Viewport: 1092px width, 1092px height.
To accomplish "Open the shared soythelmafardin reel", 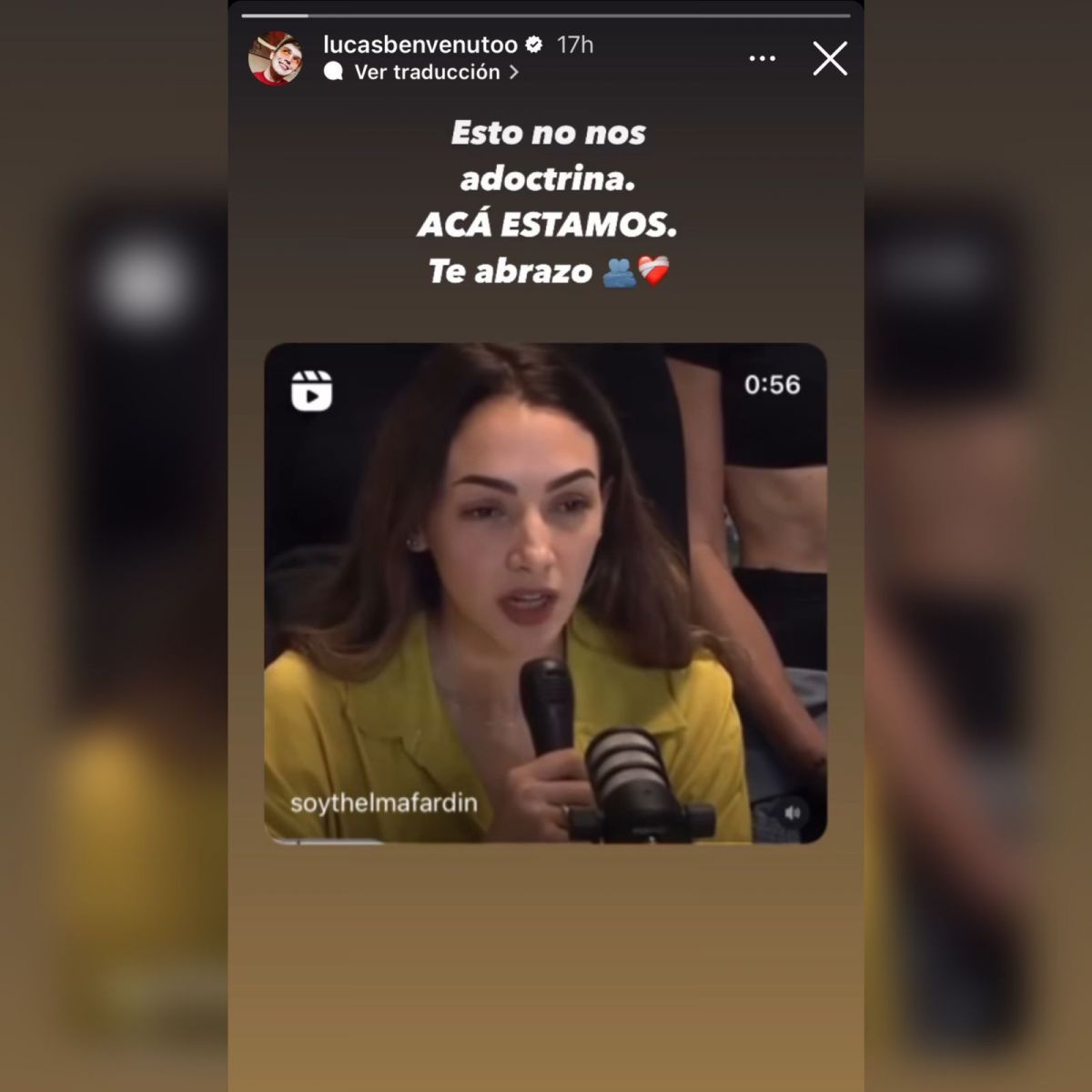I will 545,591.
